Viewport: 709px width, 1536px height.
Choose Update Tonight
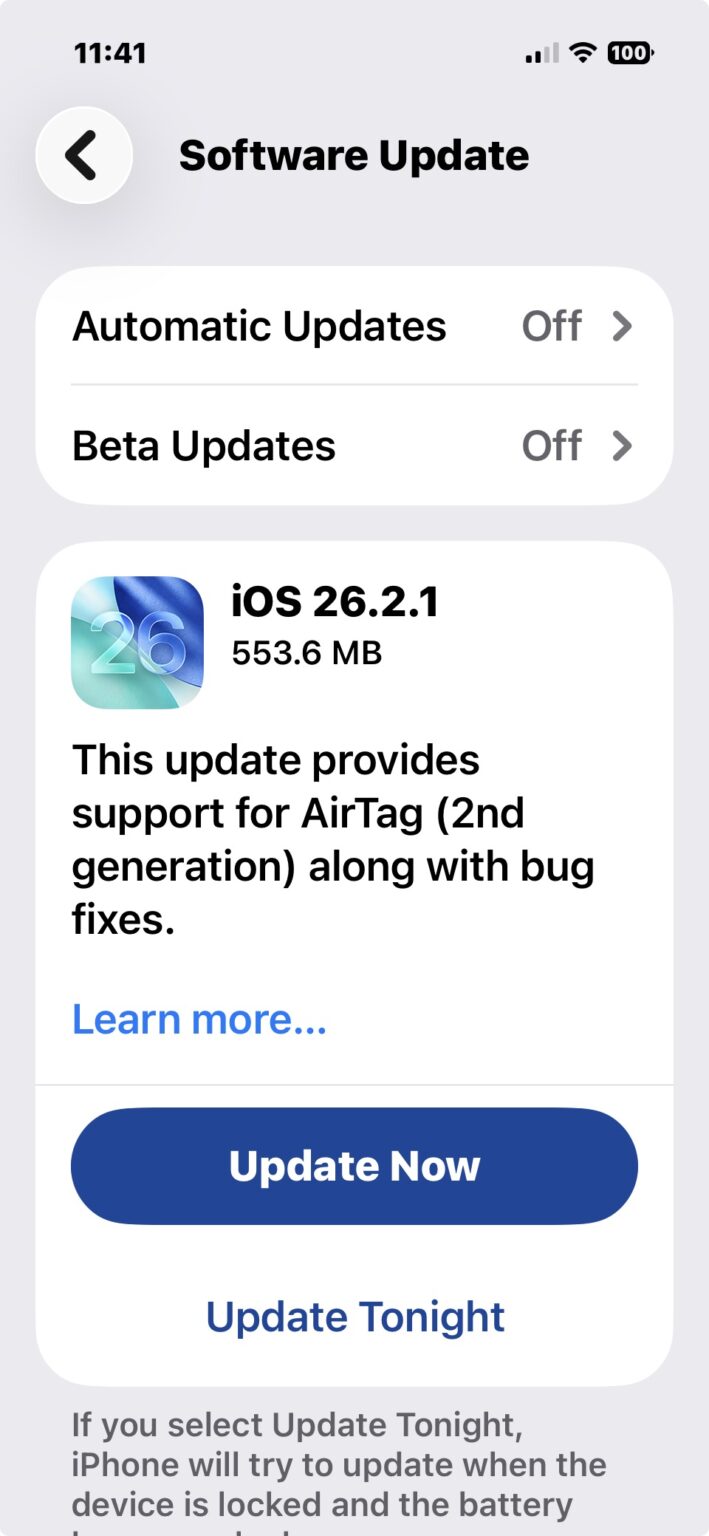tap(354, 1316)
